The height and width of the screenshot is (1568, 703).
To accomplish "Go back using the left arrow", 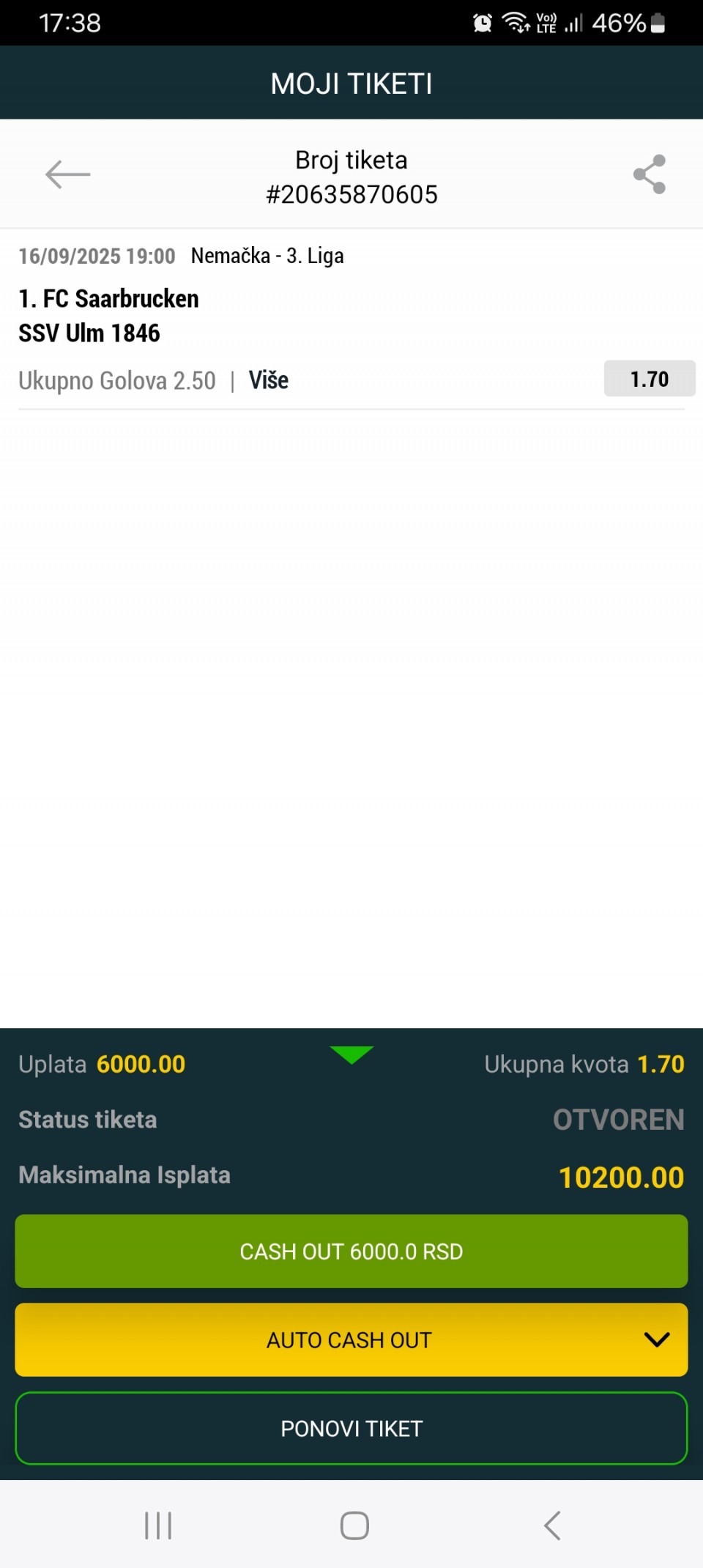I will coord(67,174).
